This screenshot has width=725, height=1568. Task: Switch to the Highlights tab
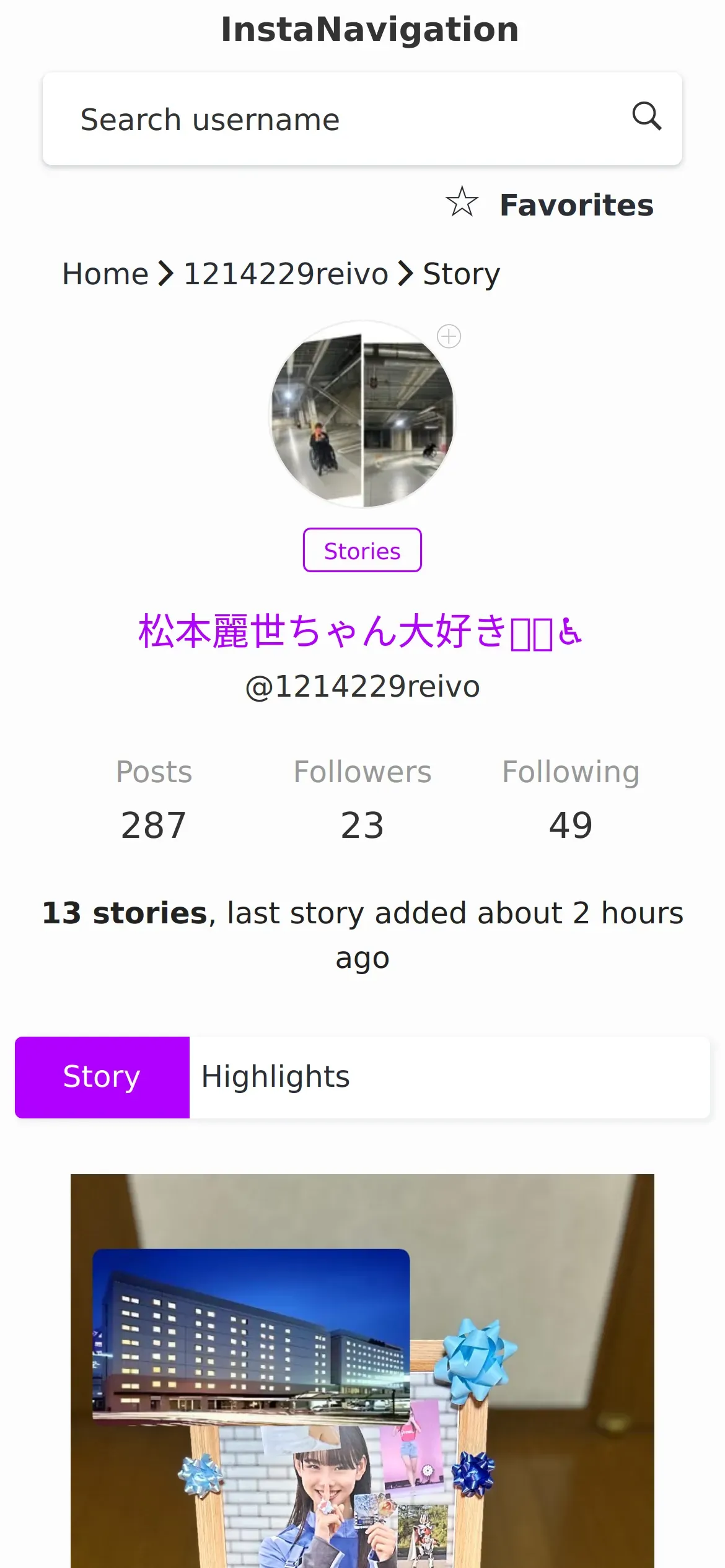pos(276,1077)
